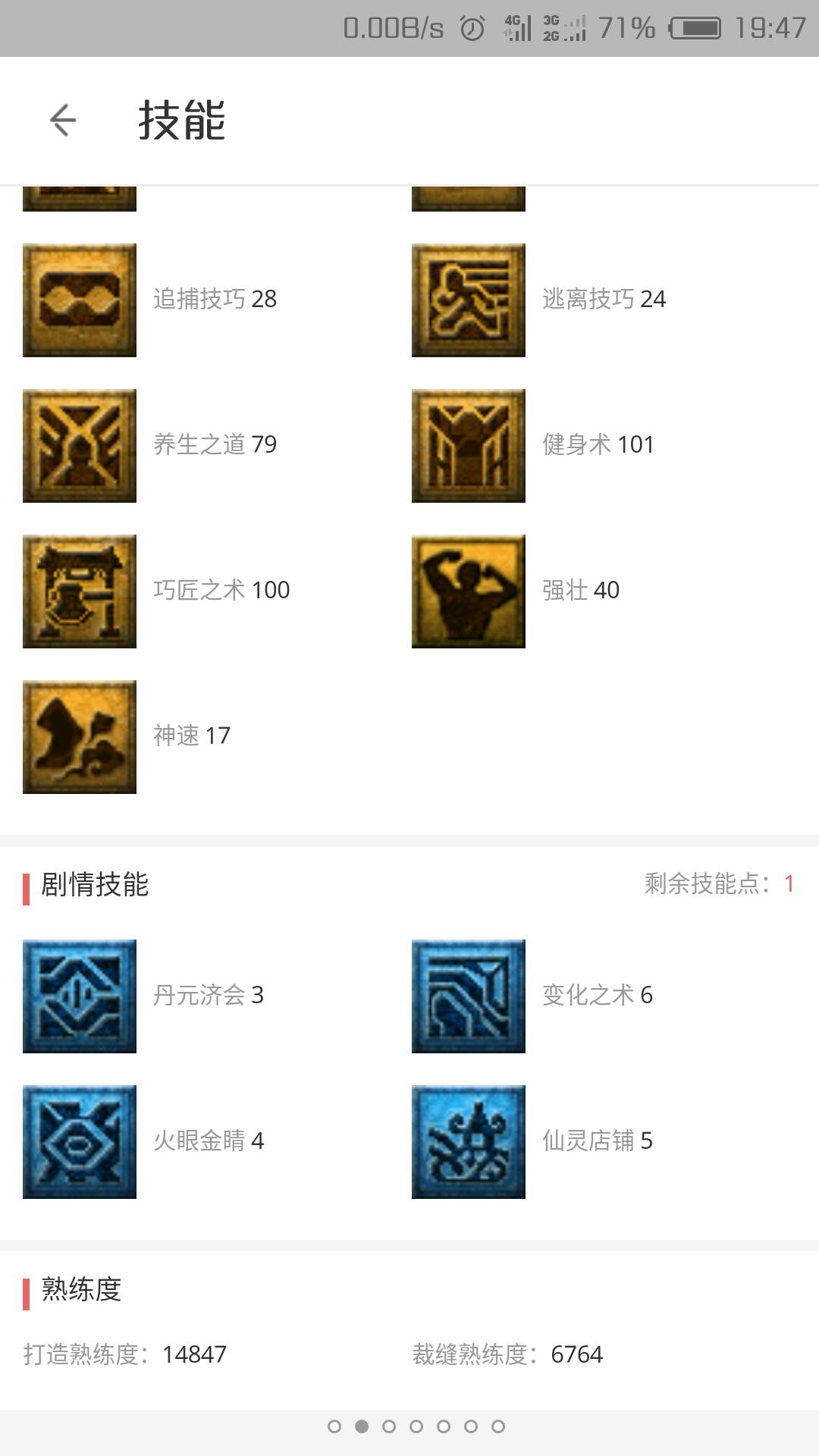
Task: Jump to the first page indicator dot
Action: [334, 1426]
